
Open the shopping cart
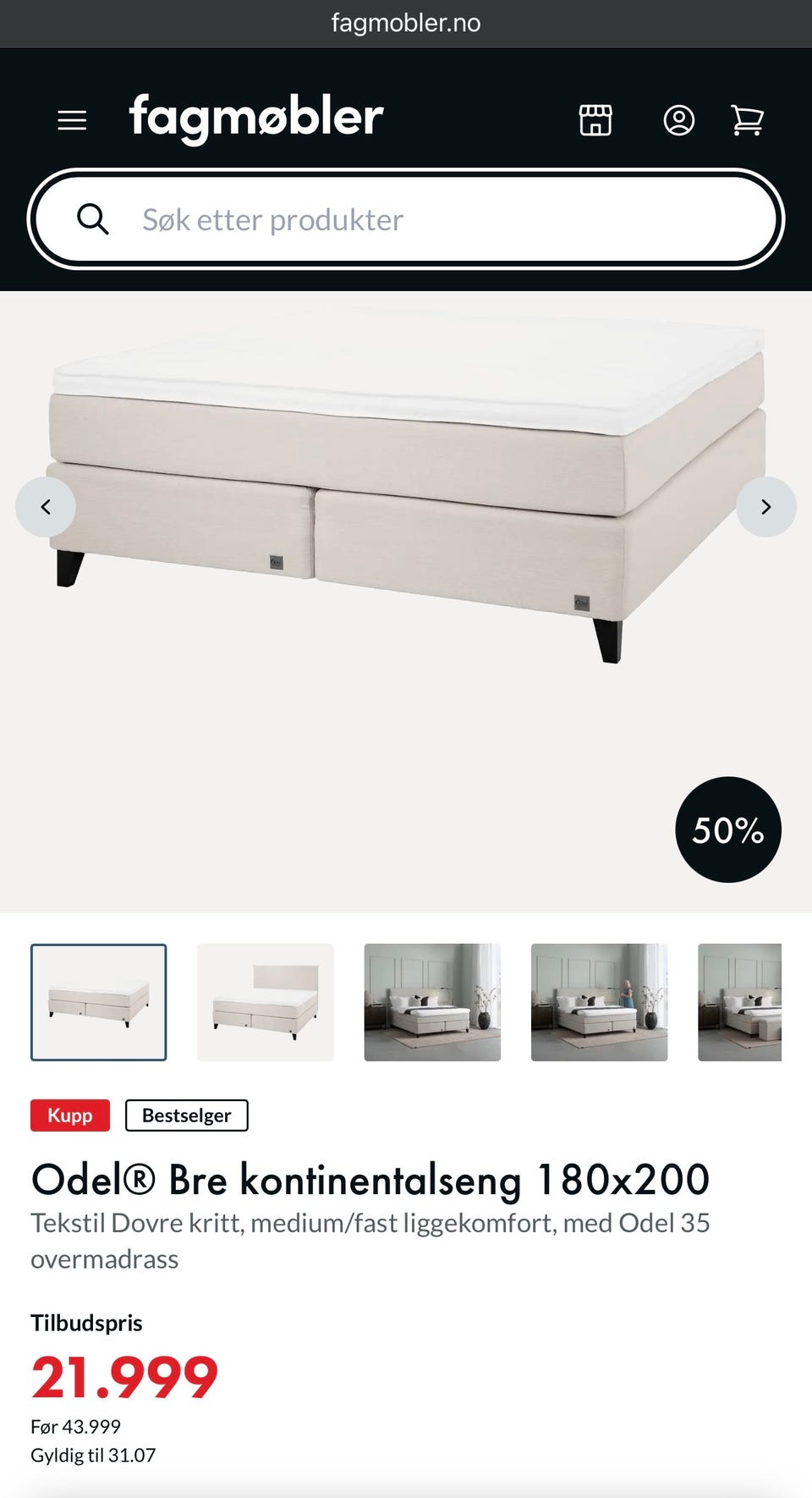tap(747, 120)
